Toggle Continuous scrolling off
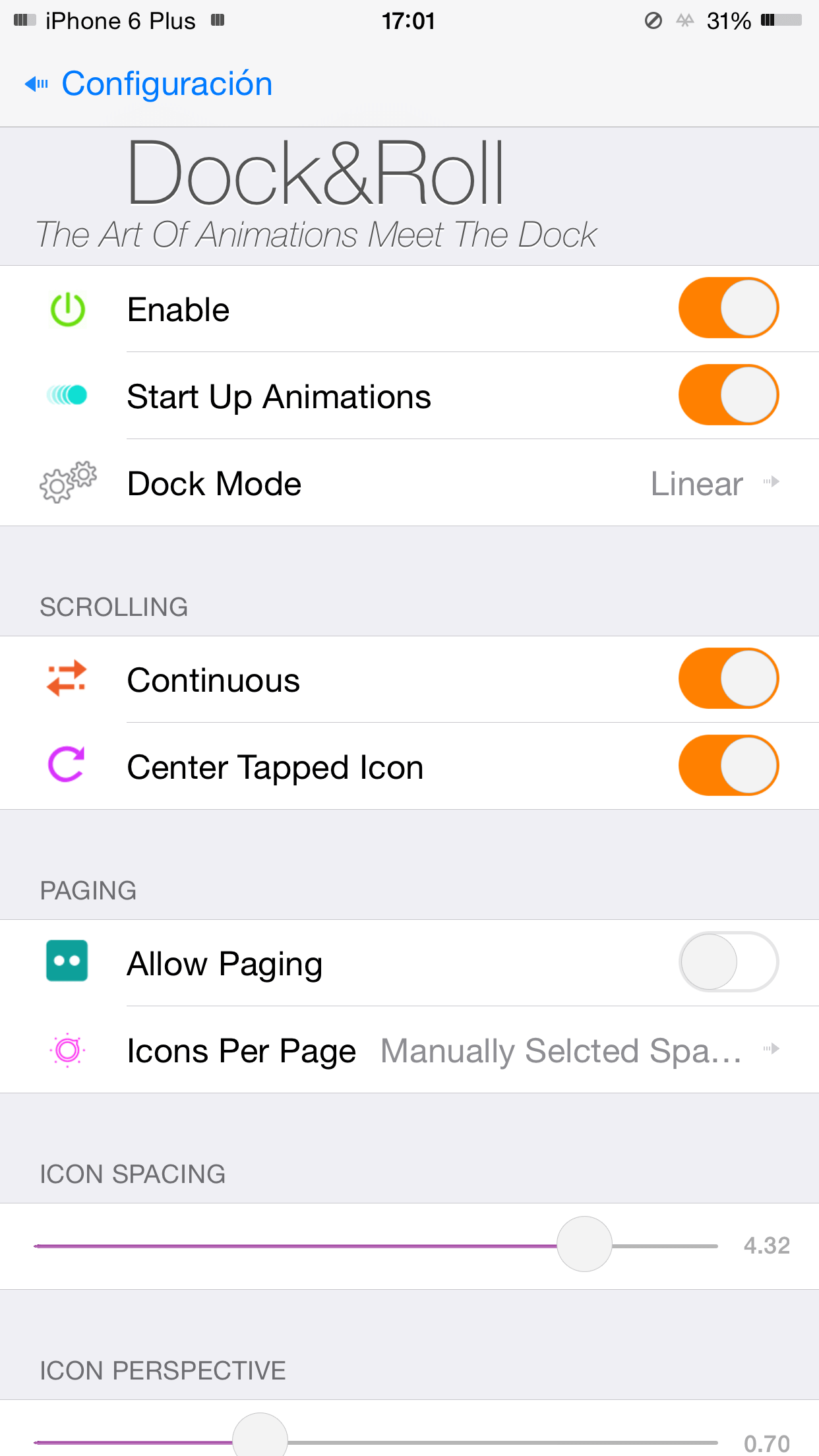This screenshot has width=819, height=1456. 728,679
